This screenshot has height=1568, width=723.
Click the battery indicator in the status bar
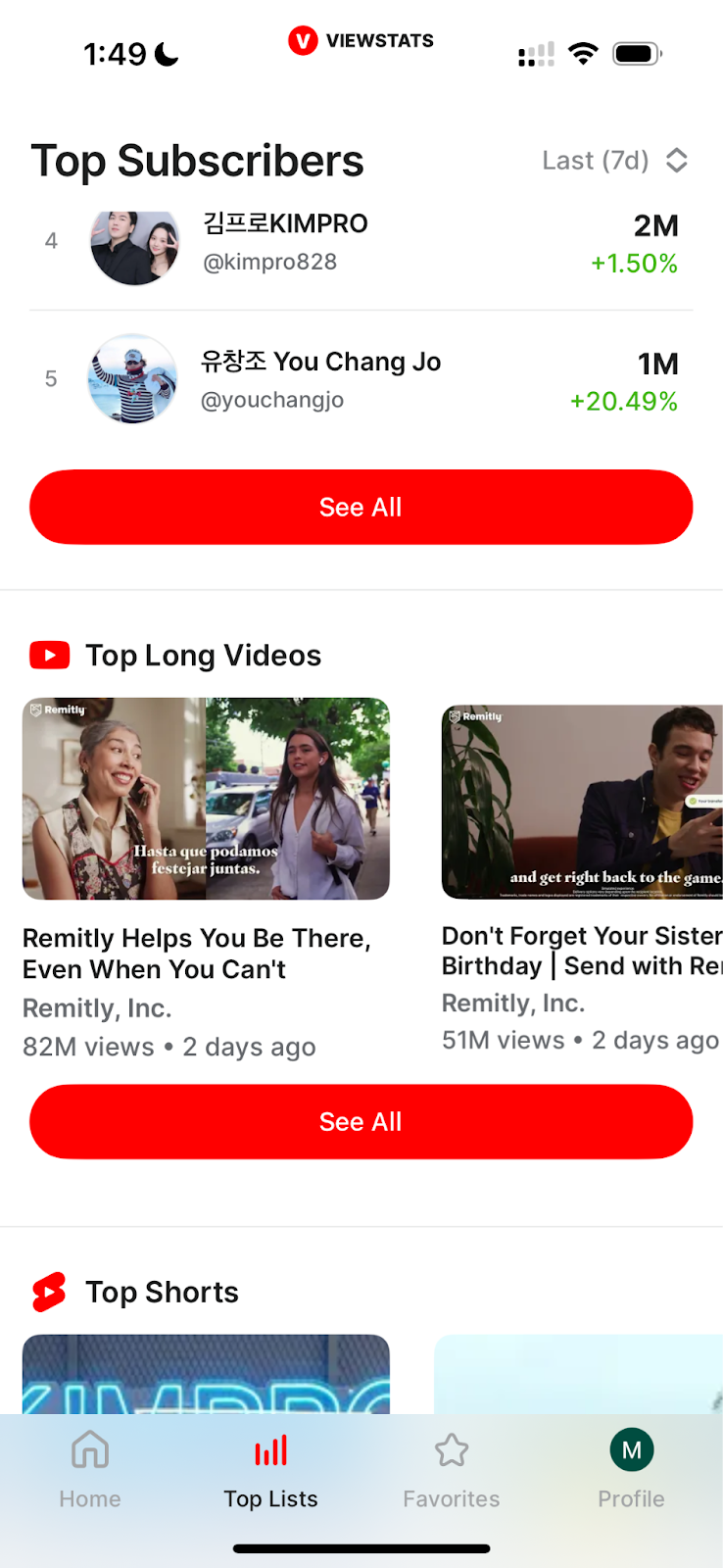[x=636, y=54]
